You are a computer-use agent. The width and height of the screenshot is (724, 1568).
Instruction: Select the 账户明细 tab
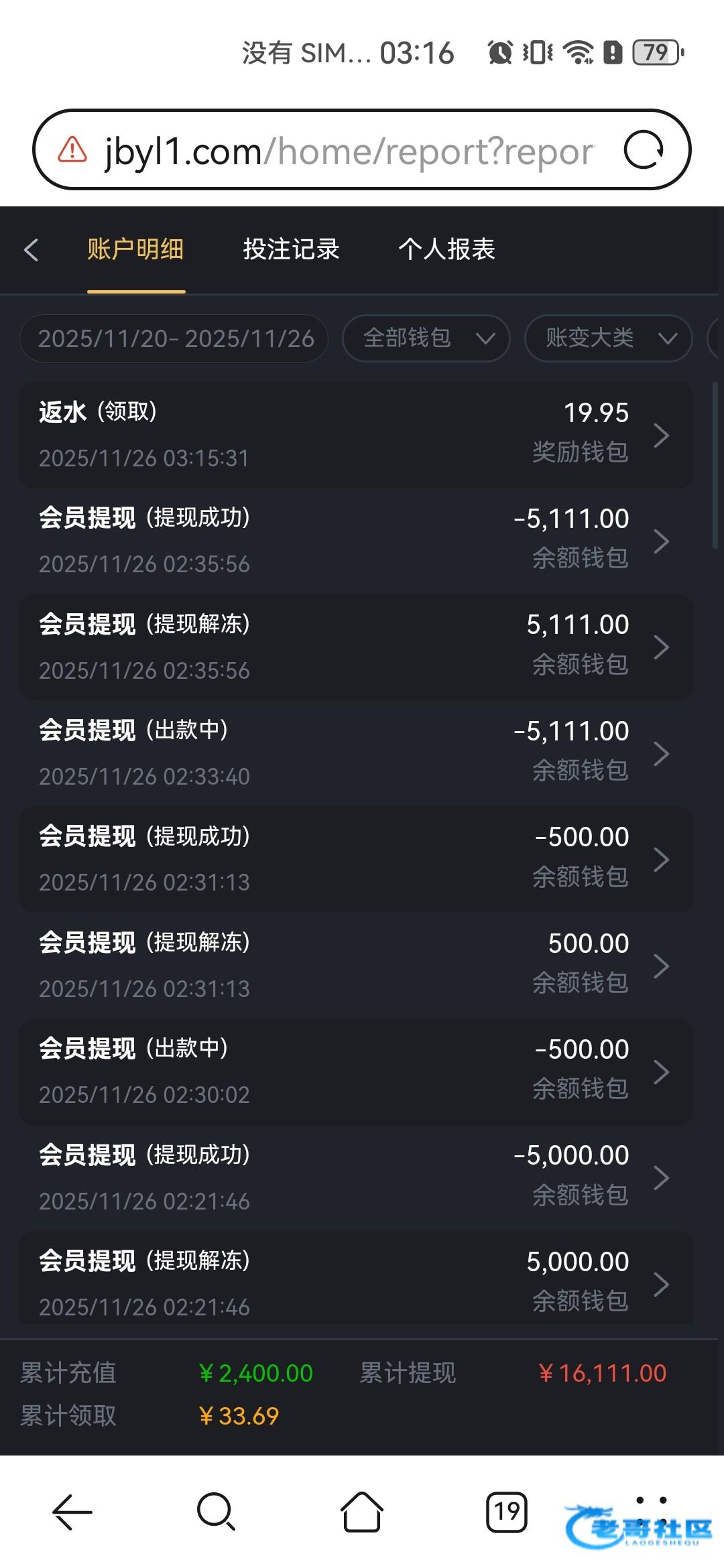pyautogui.click(x=135, y=249)
